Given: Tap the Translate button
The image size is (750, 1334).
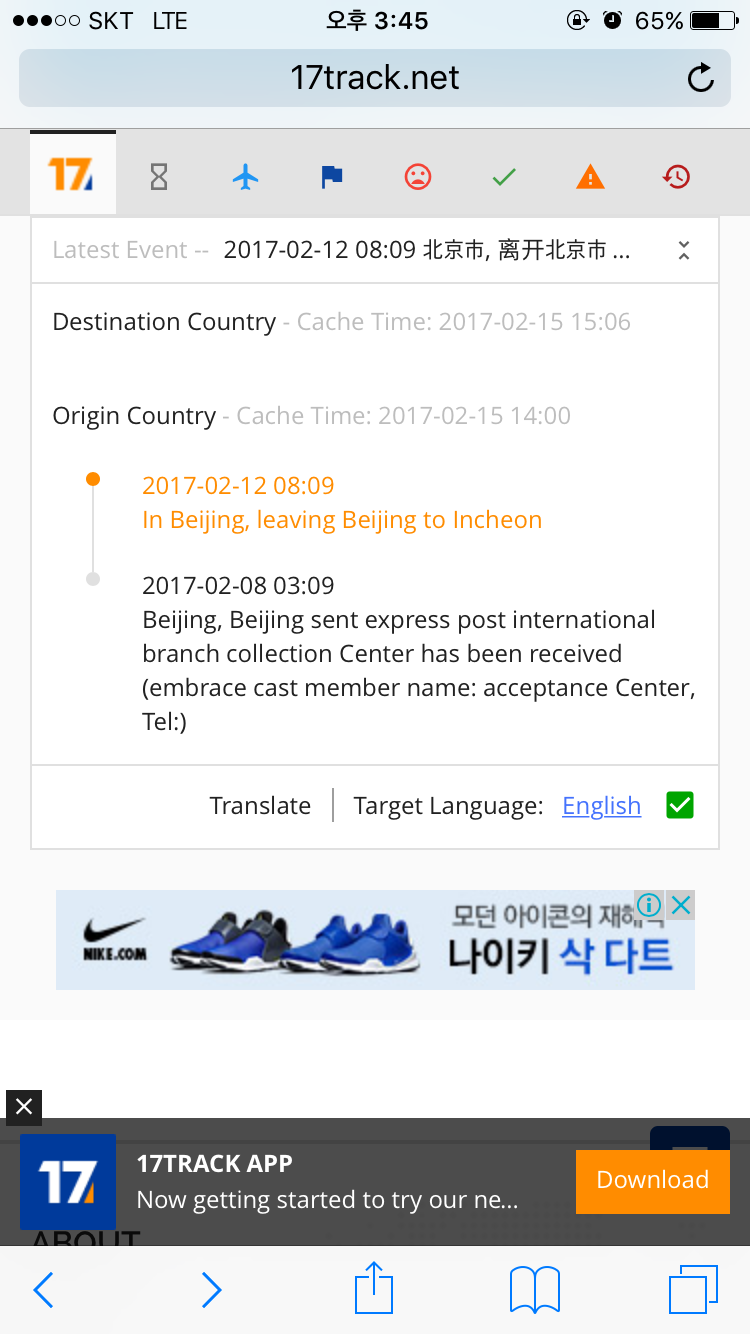Looking at the screenshot, I should pos(260,806).
